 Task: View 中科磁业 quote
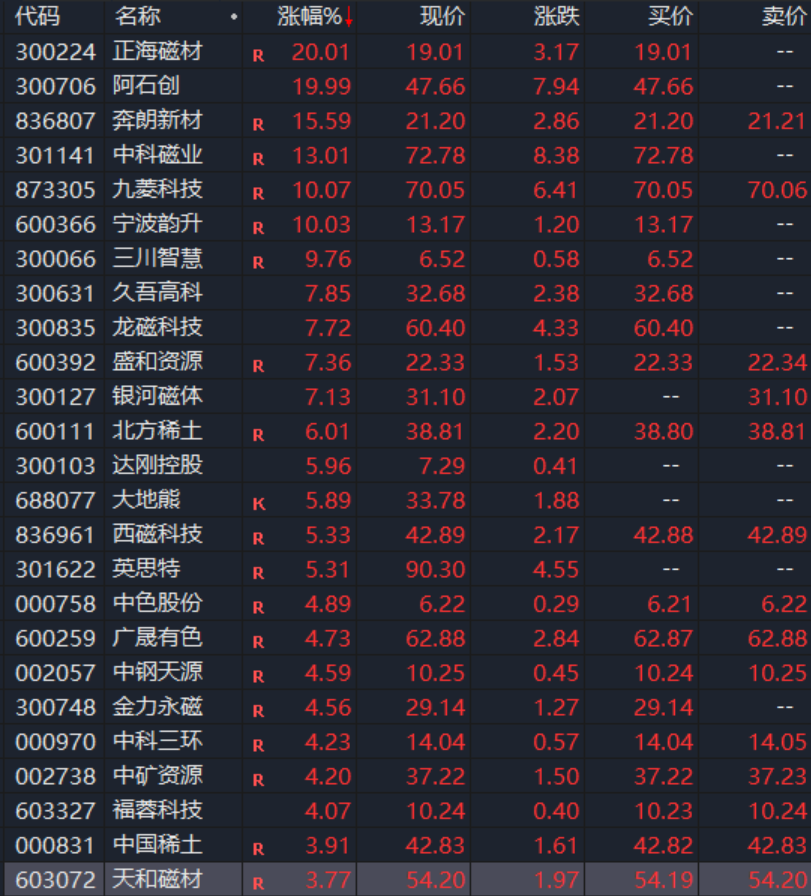tap(157, 156)
